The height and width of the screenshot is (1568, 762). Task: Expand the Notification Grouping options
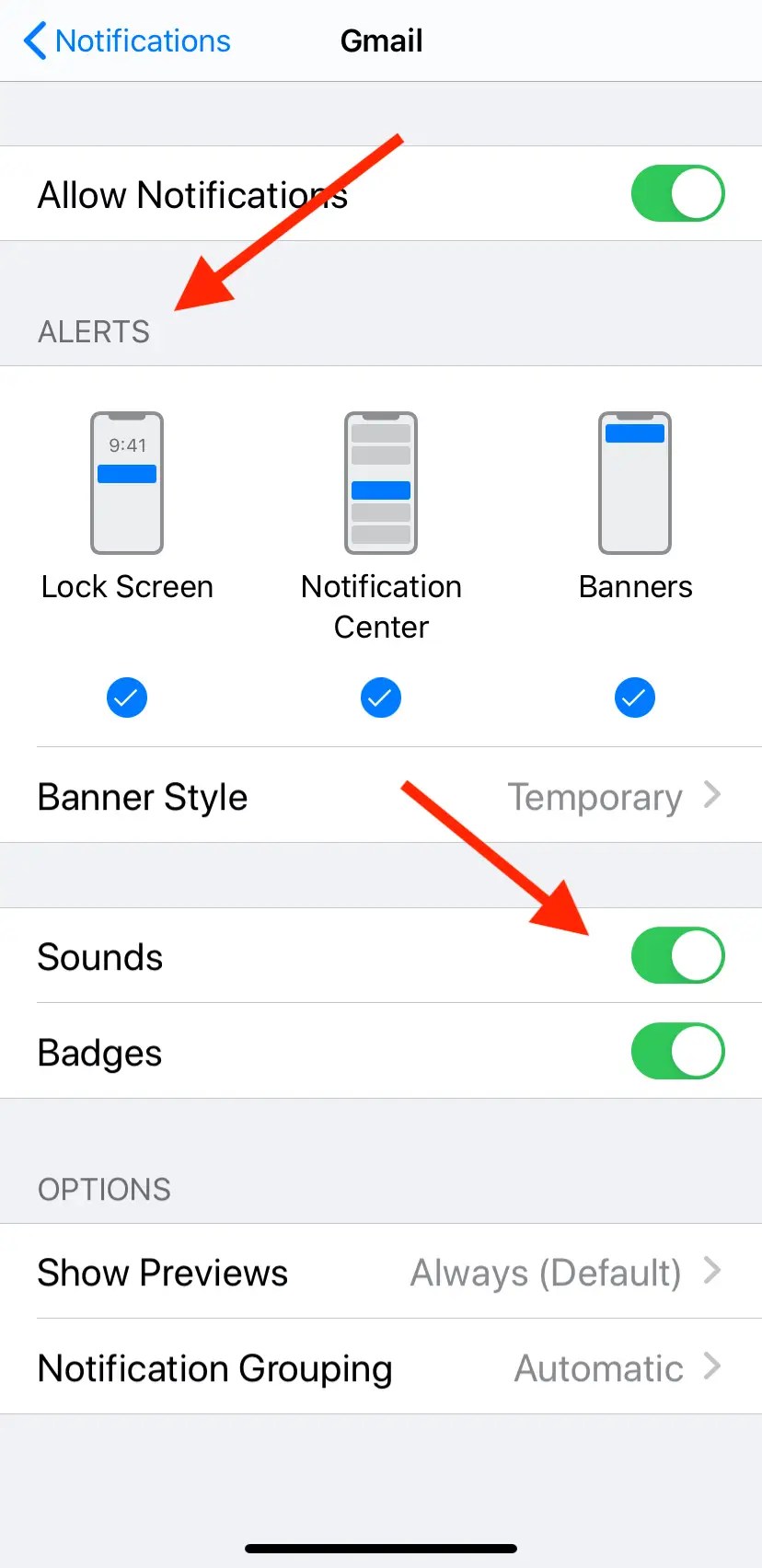(381, 1368)
